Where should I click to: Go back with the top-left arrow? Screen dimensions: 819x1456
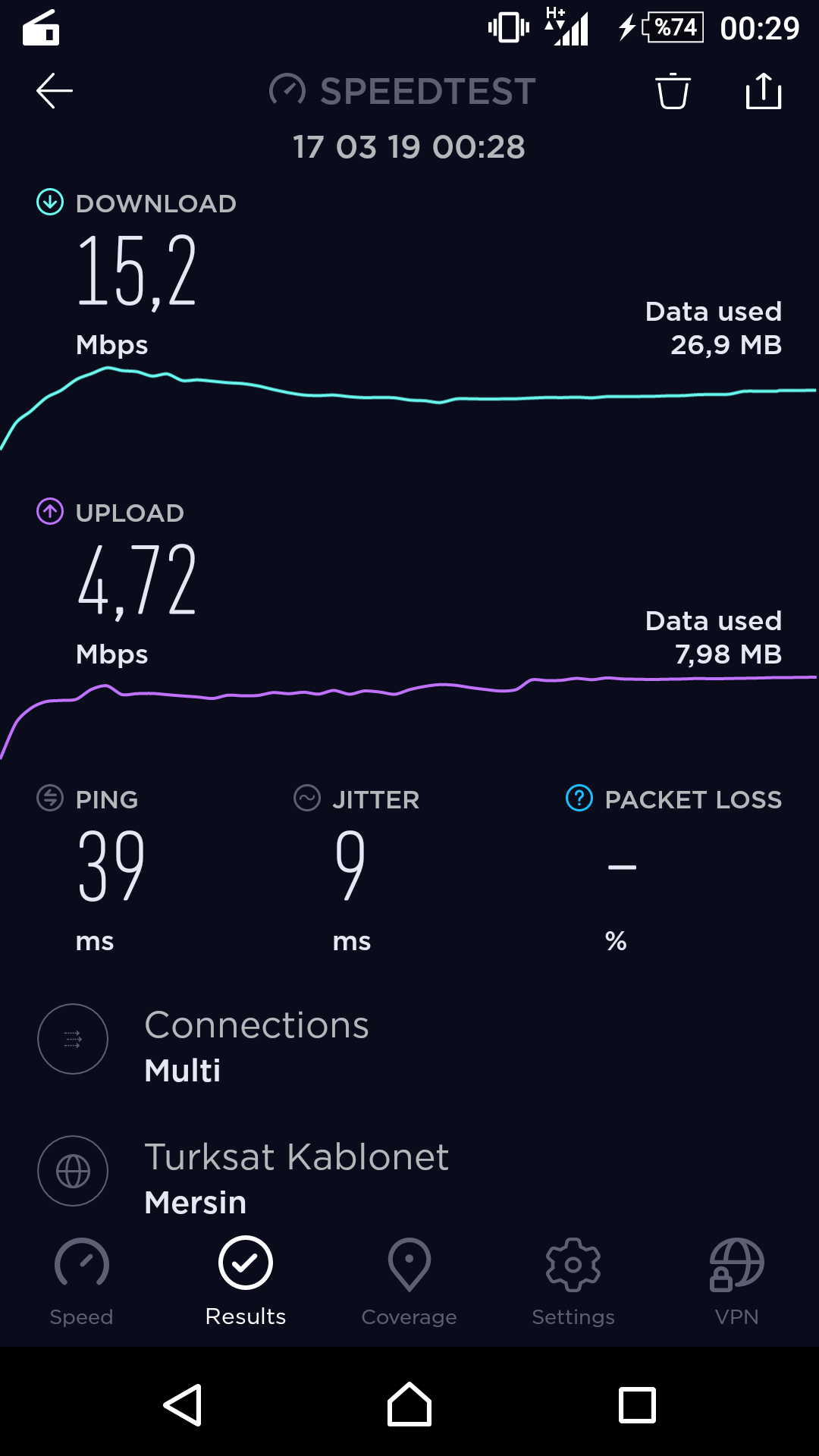point(55,91)
